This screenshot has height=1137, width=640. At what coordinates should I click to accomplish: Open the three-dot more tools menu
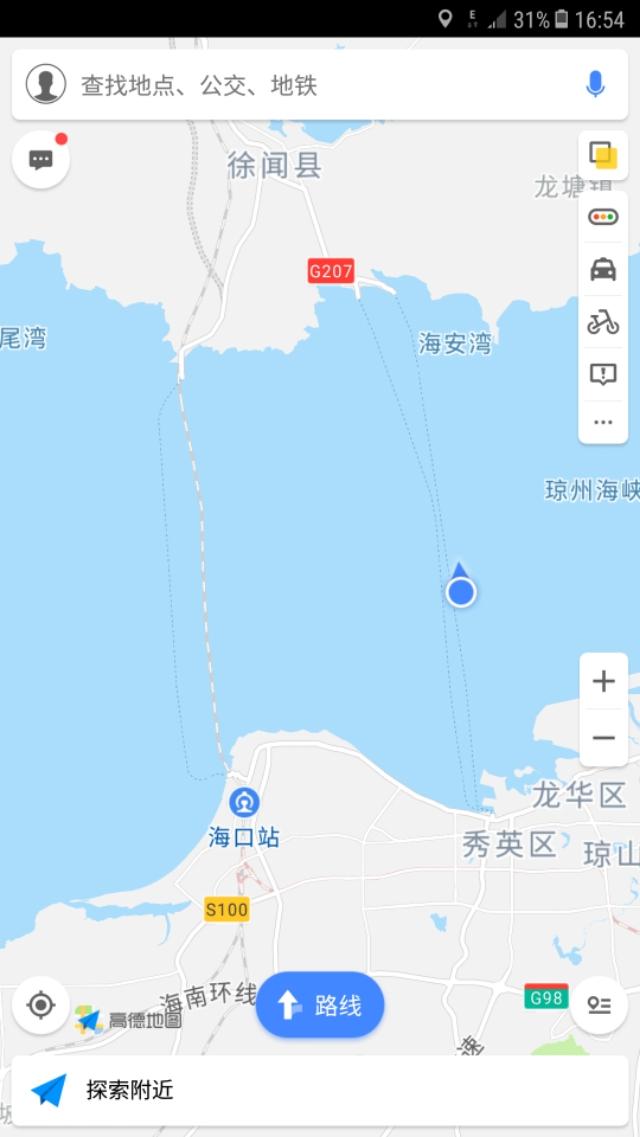(x=603, y=422)
